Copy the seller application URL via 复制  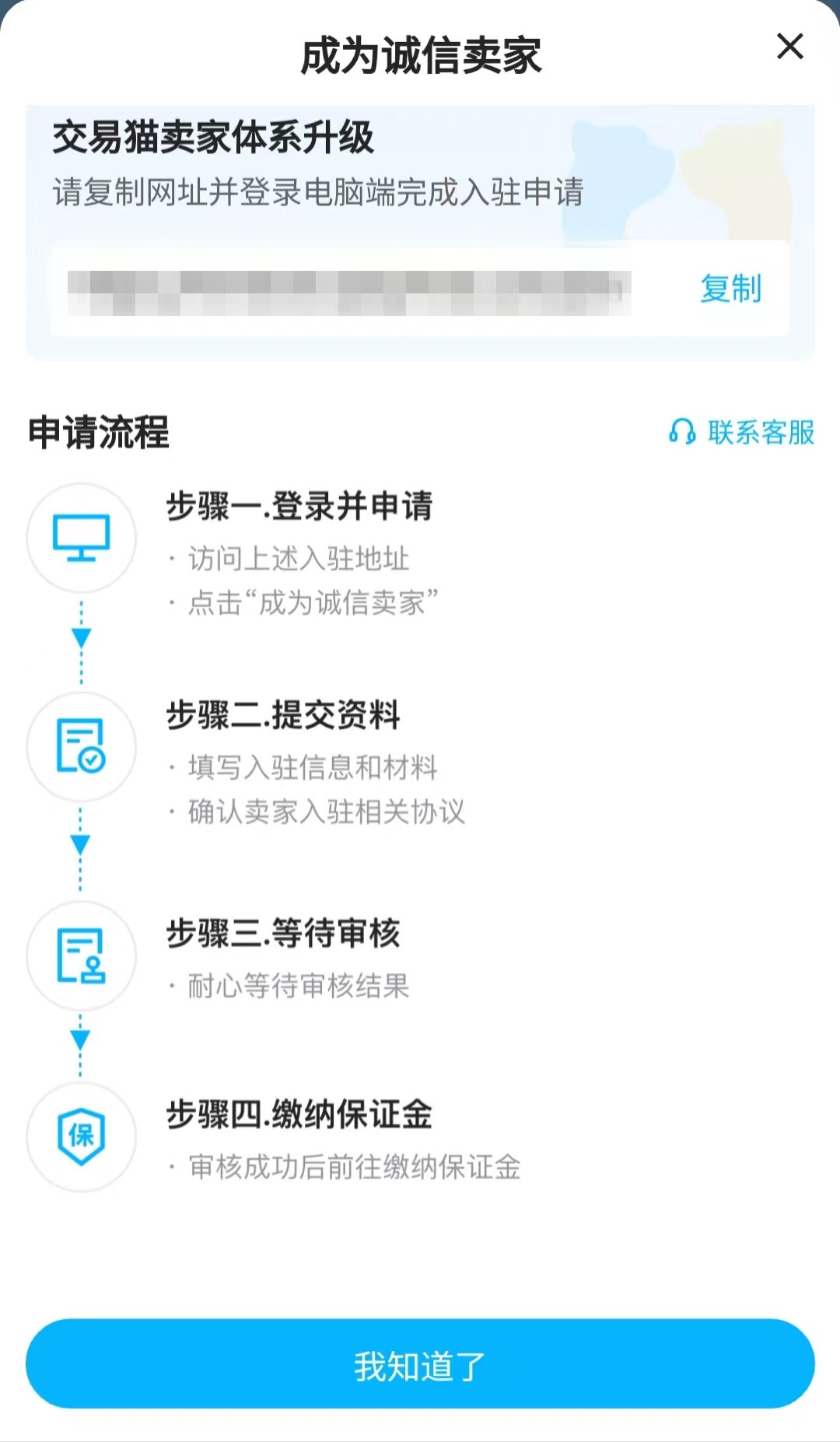(x=730, y=289)
